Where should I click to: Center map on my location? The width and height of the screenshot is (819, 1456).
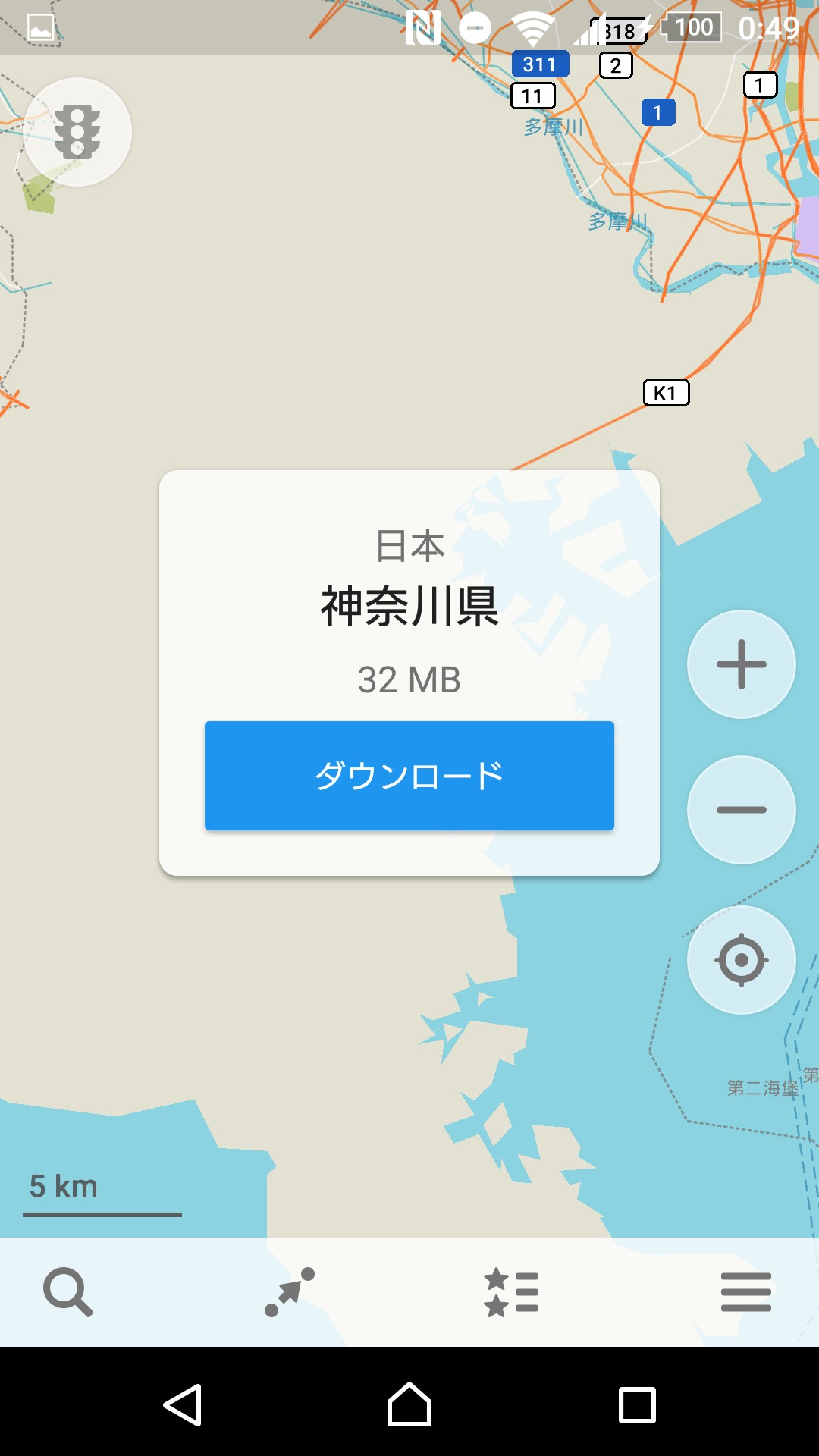point(741,960)
